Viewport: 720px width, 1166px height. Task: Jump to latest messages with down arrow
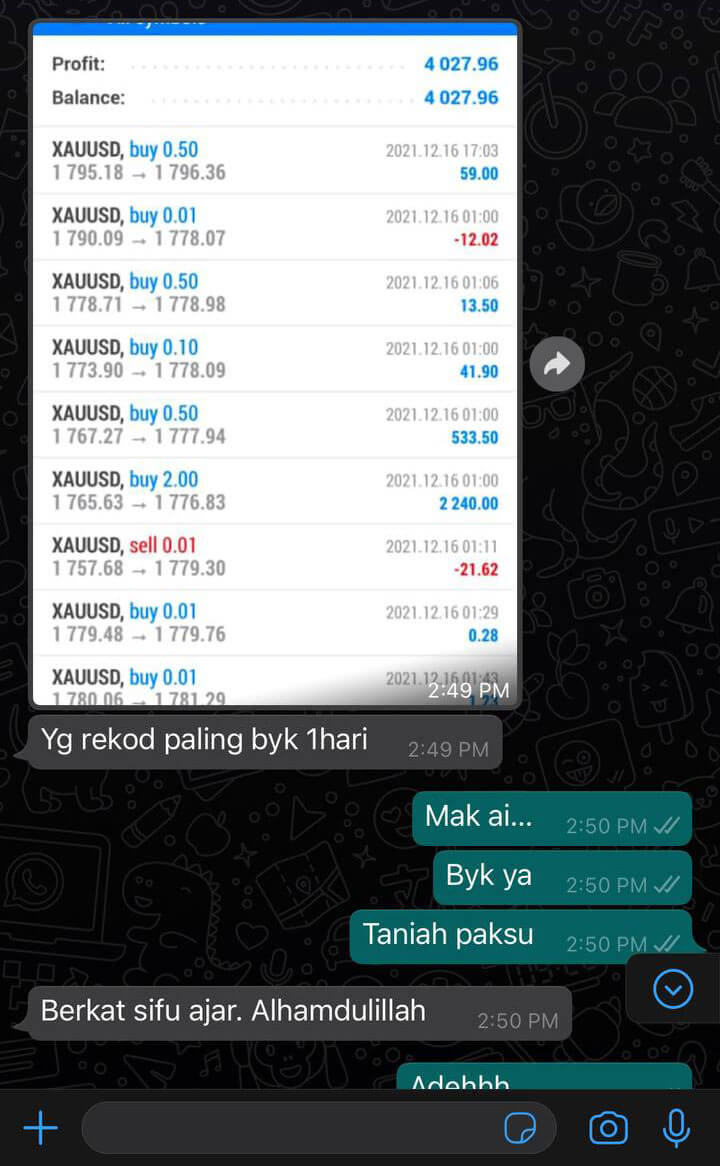[672, 990]
